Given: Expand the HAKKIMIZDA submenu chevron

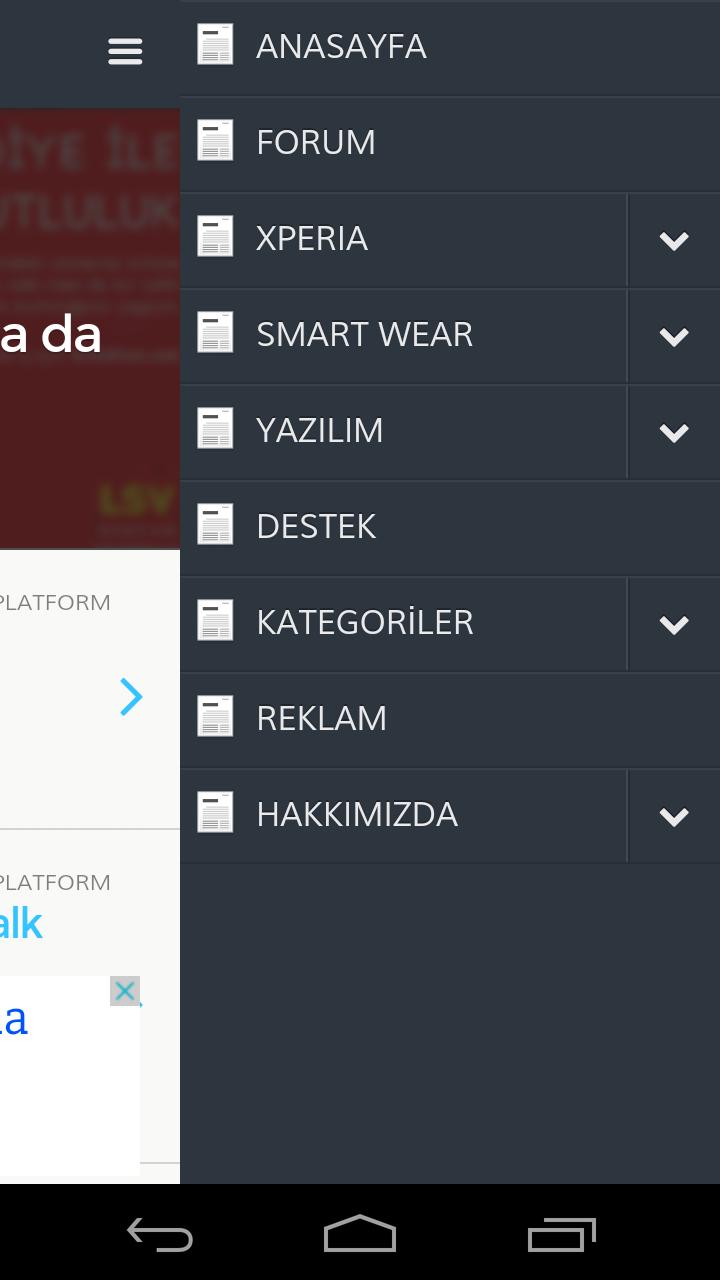Looking at the screenshot, I should 674,816.
